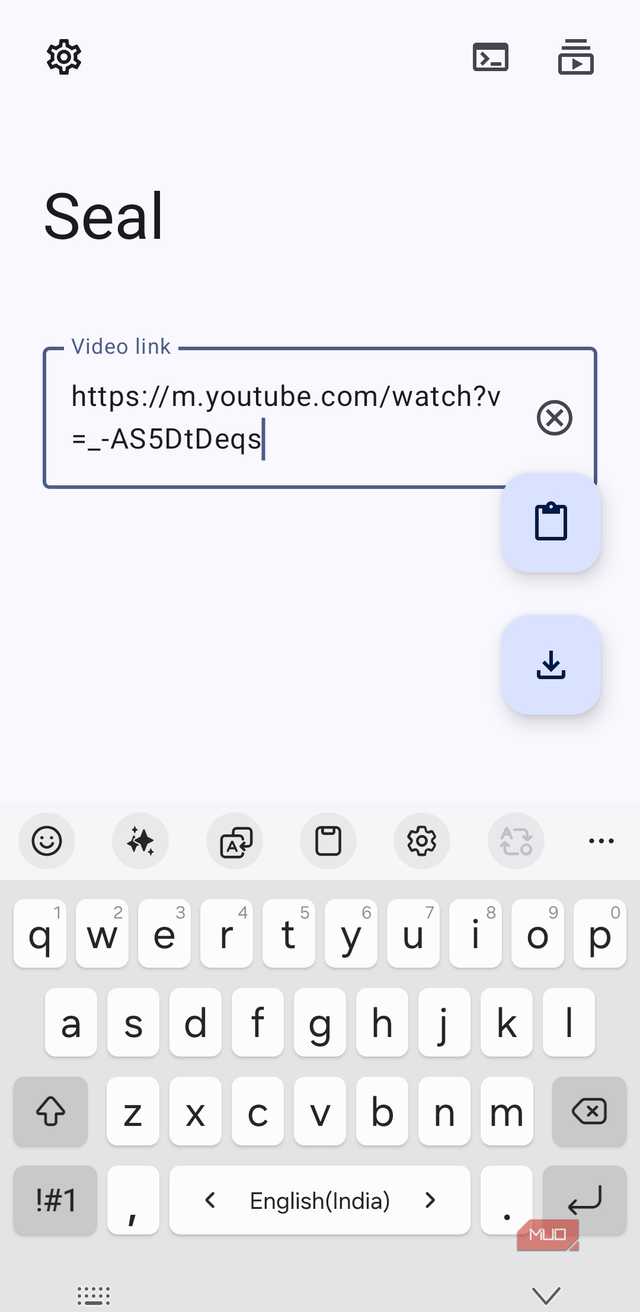Switch to symbols with !#1 key
The height and width of the screenshot is (1312, 640).
pos(55,1199)
